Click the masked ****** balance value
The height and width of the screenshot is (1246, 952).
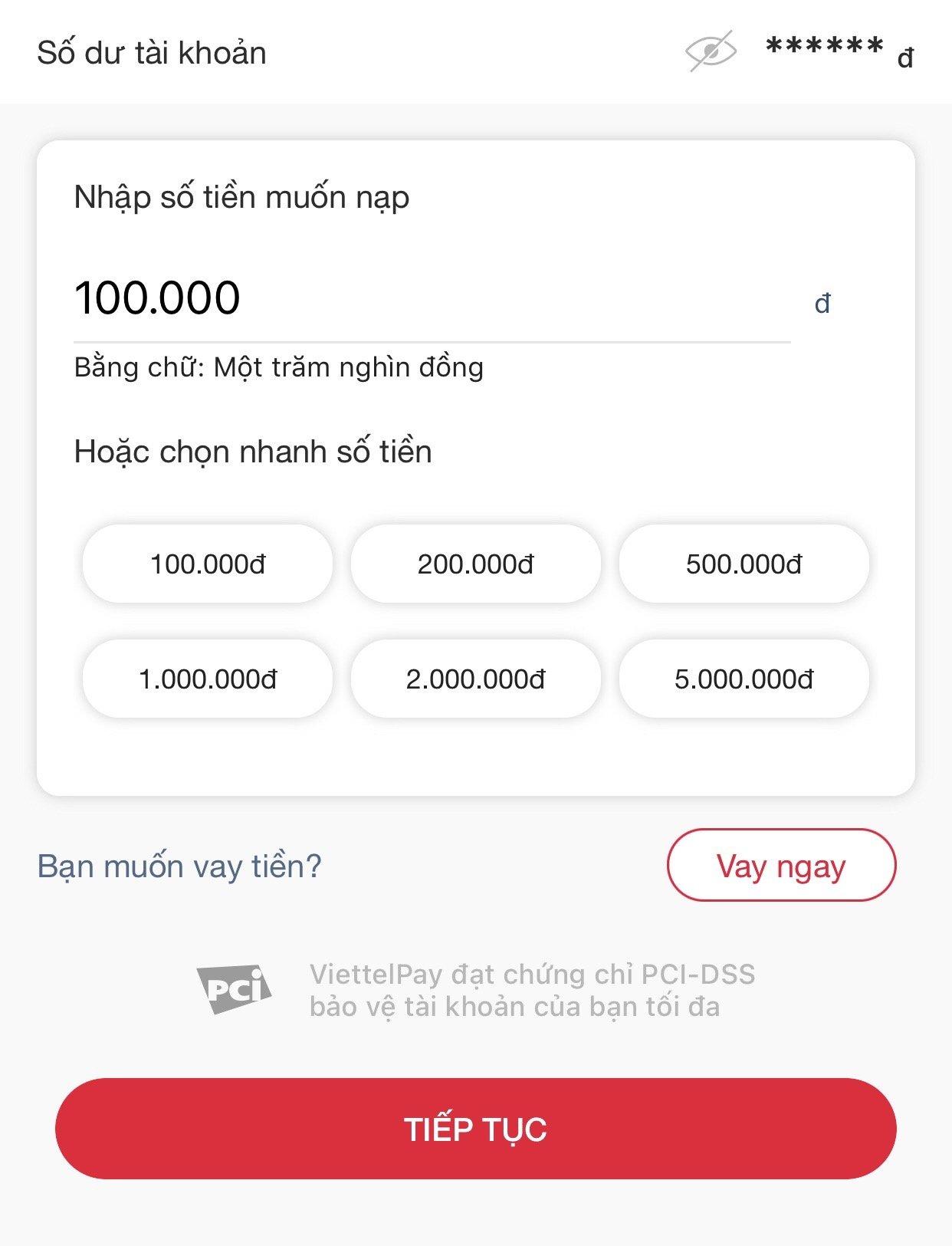(824, 48)
